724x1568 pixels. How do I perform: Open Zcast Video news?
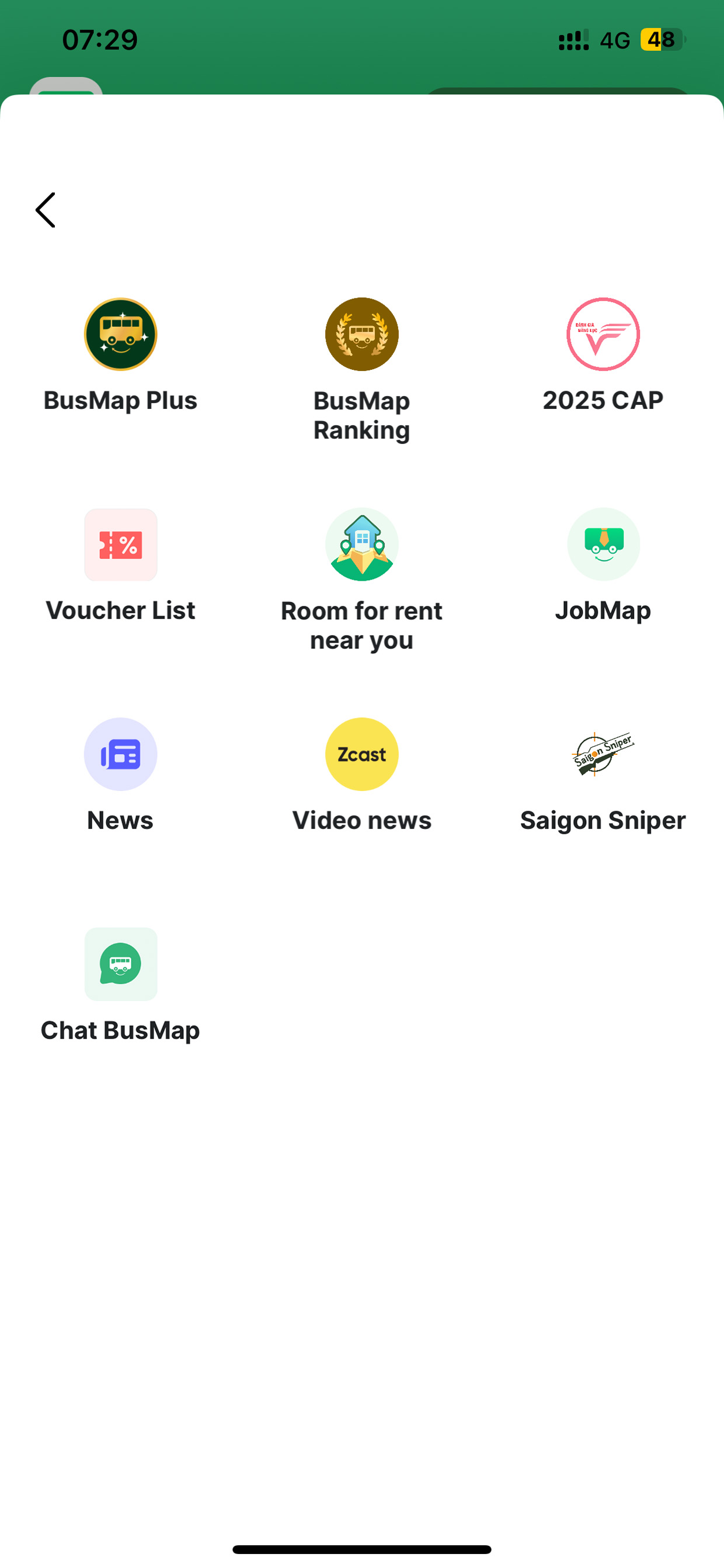click(x=361, y=754)
